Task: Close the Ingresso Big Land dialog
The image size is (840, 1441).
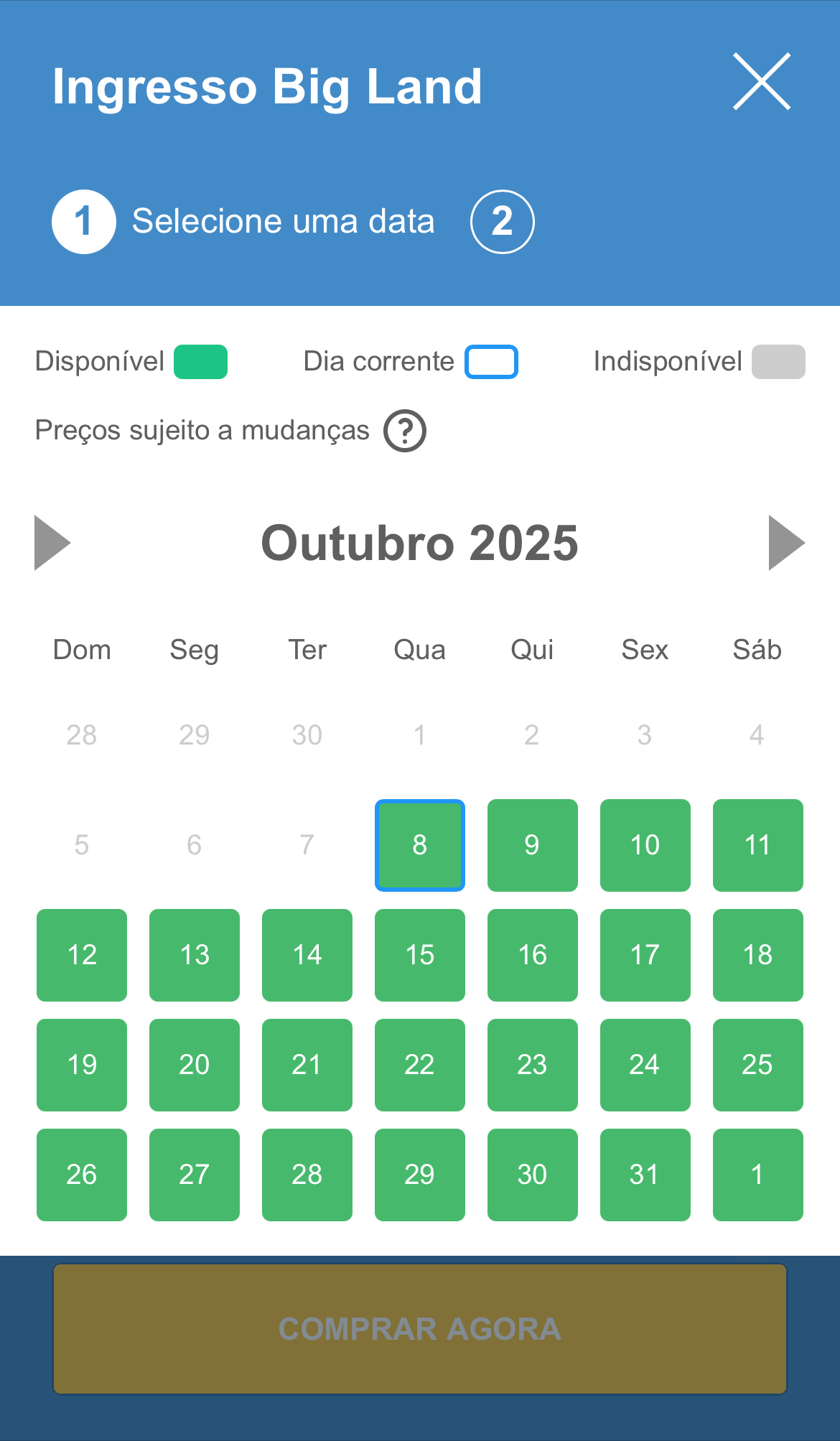Action: point(761,82)
